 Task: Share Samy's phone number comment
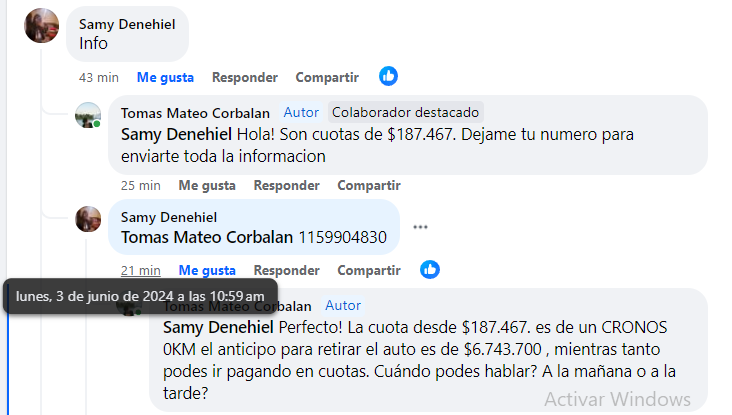click(x=368, y=270)
